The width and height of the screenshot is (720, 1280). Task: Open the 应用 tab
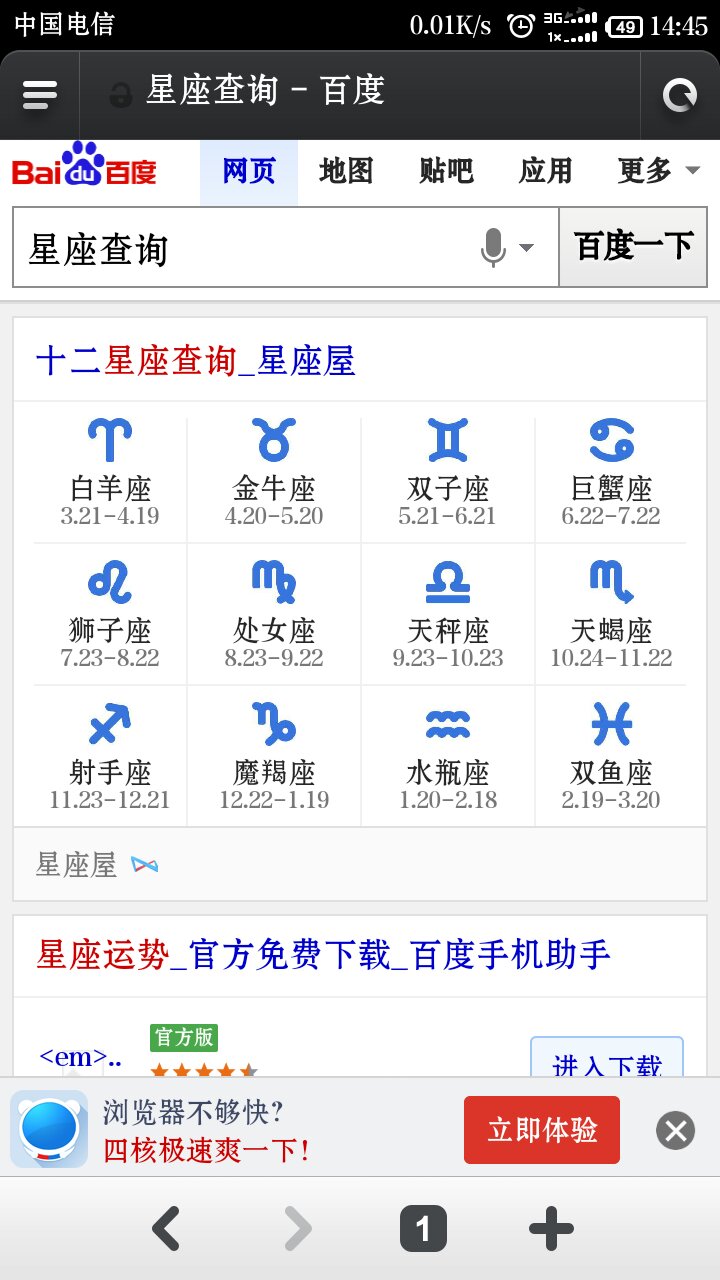(545, 171)
